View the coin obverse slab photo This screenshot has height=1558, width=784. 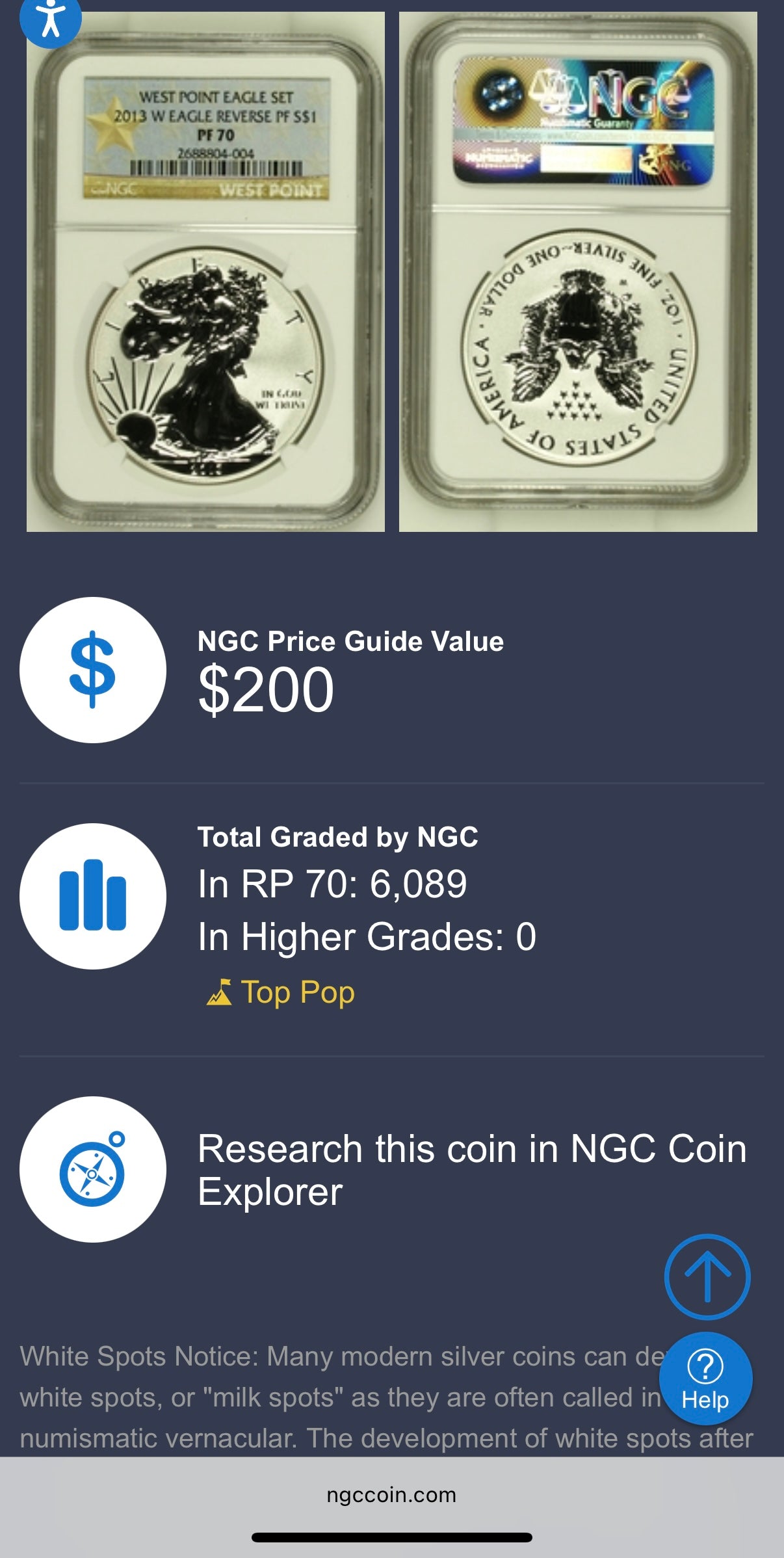[205, 272]
